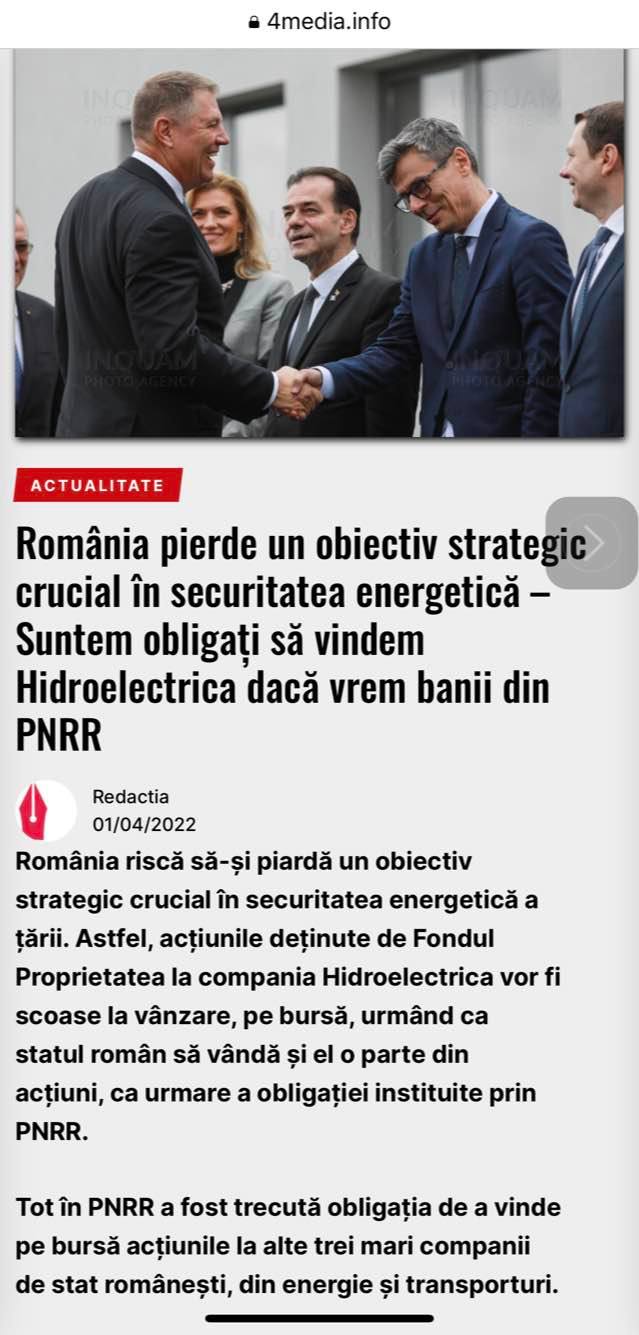Open the Redactia author profile
639x1335 pixels.
tap(130, 797)
